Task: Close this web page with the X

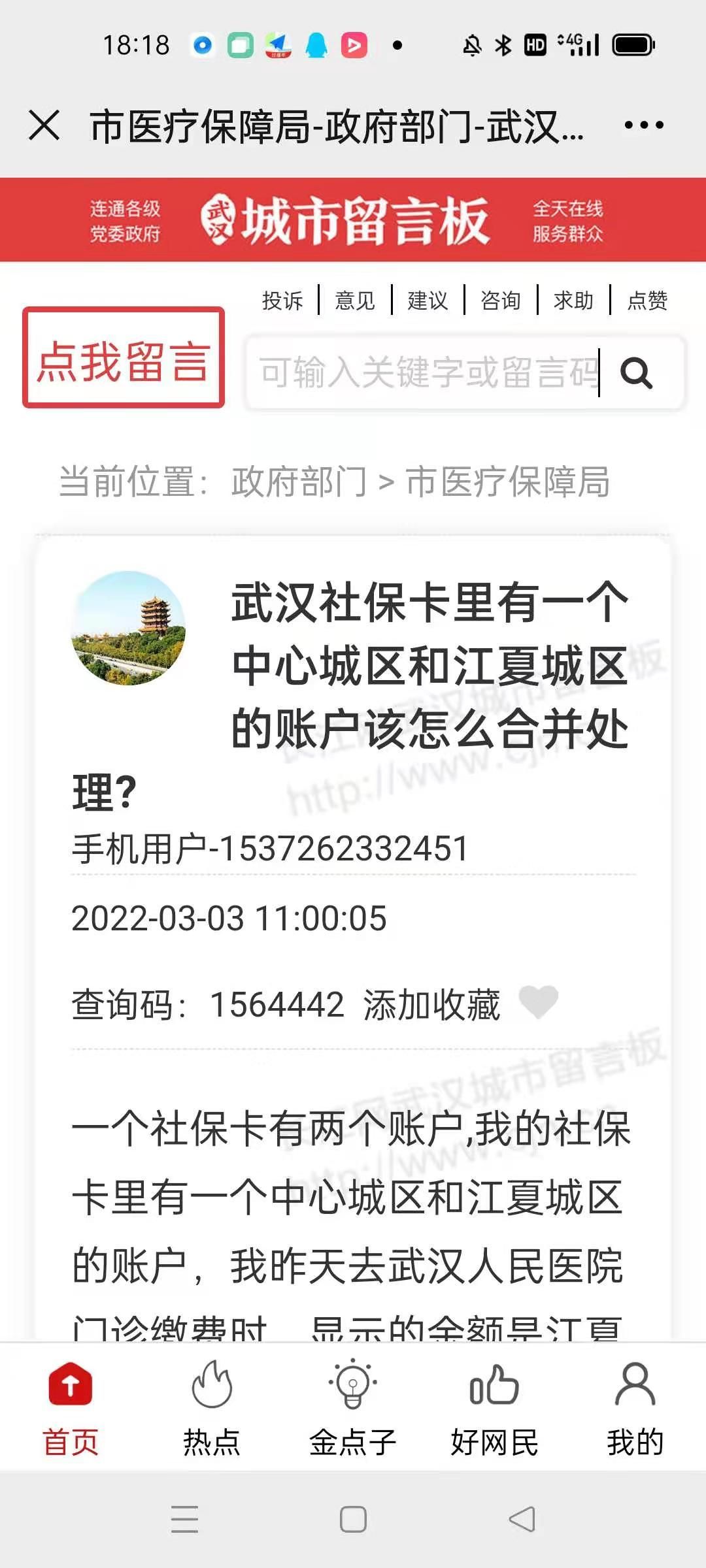Action: [44, 125]
